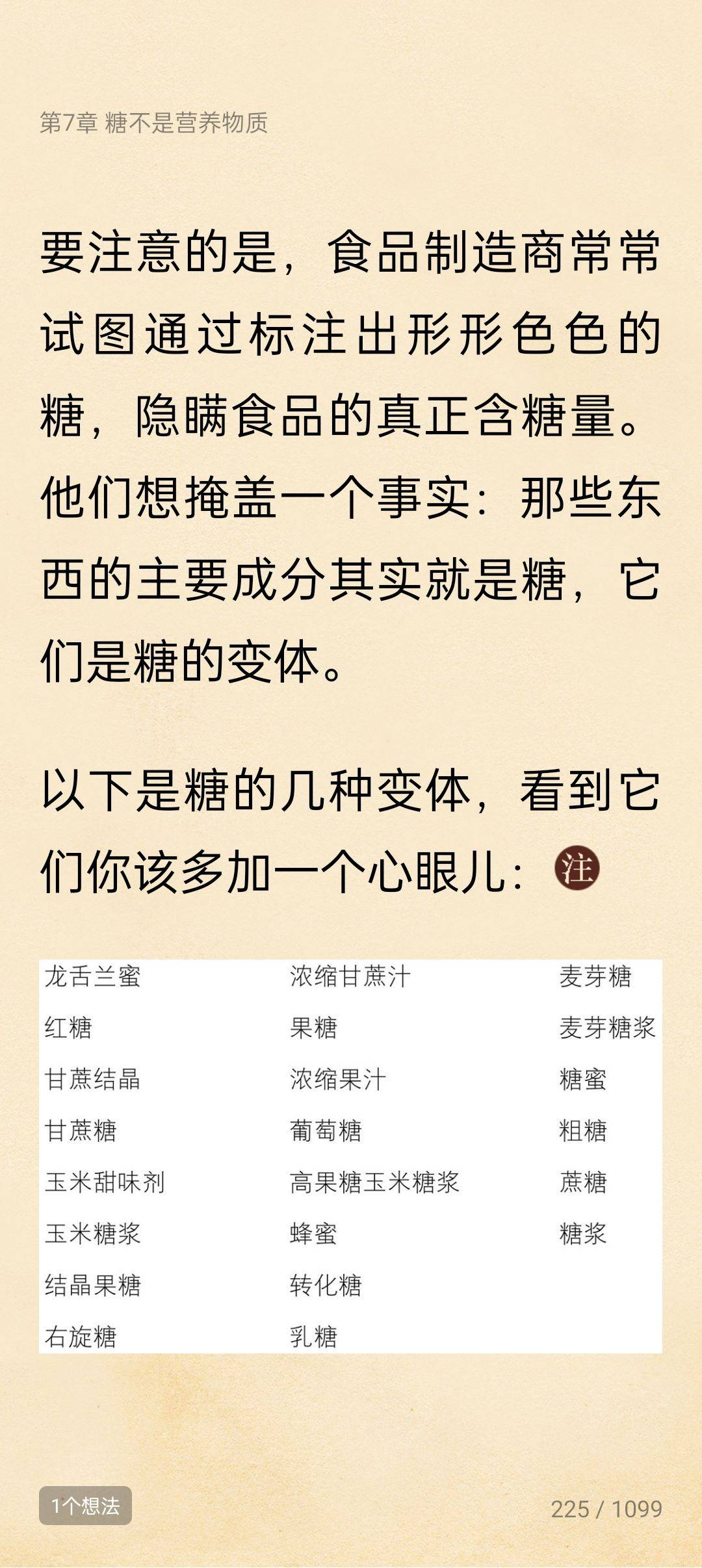
Task: Open the 注 footnote marker
Action: (577, 869)
